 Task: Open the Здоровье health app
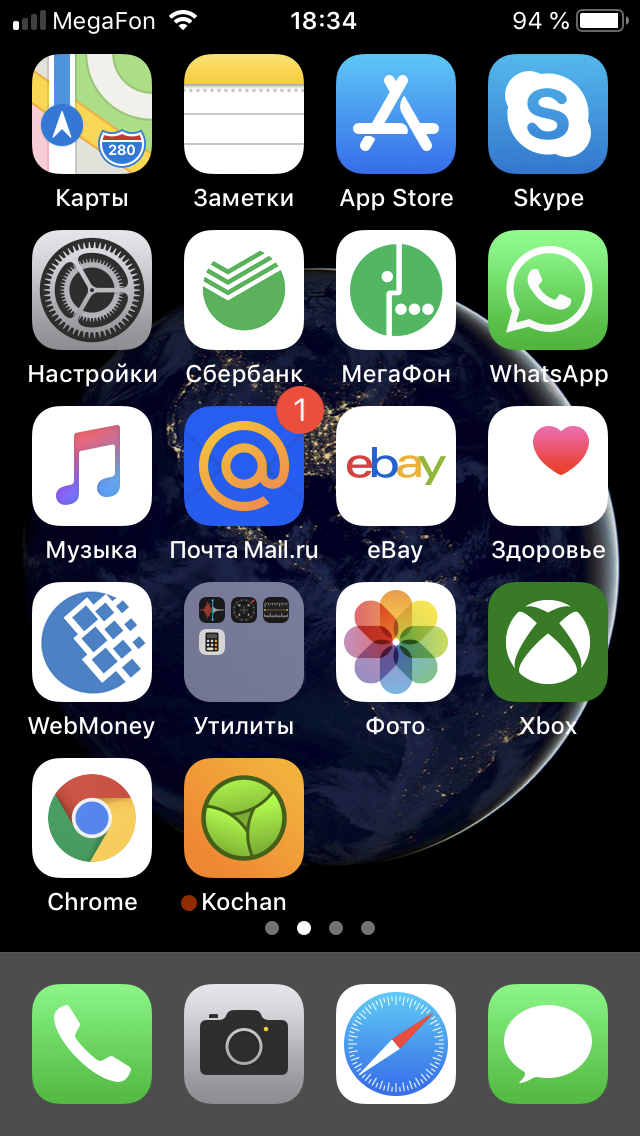tap(548, 466)
